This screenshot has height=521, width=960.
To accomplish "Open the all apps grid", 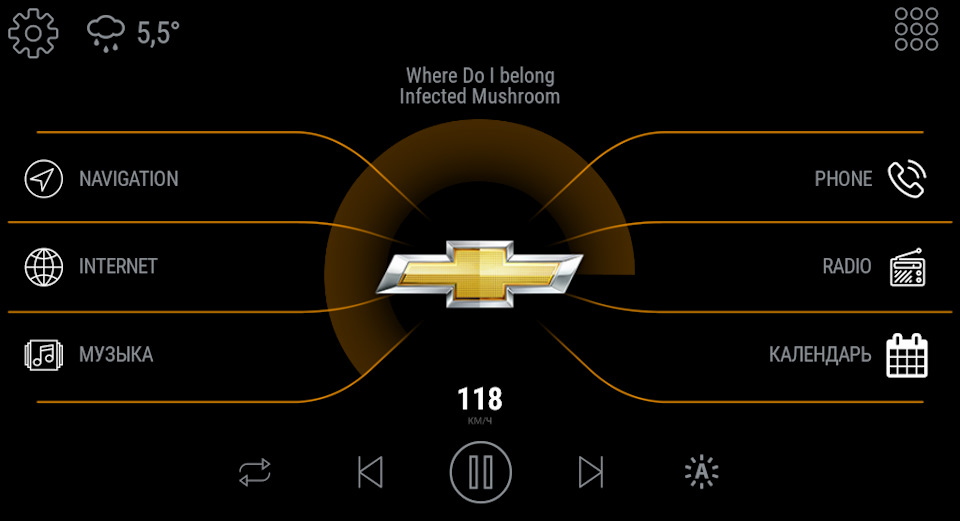I will click(916, 30).
